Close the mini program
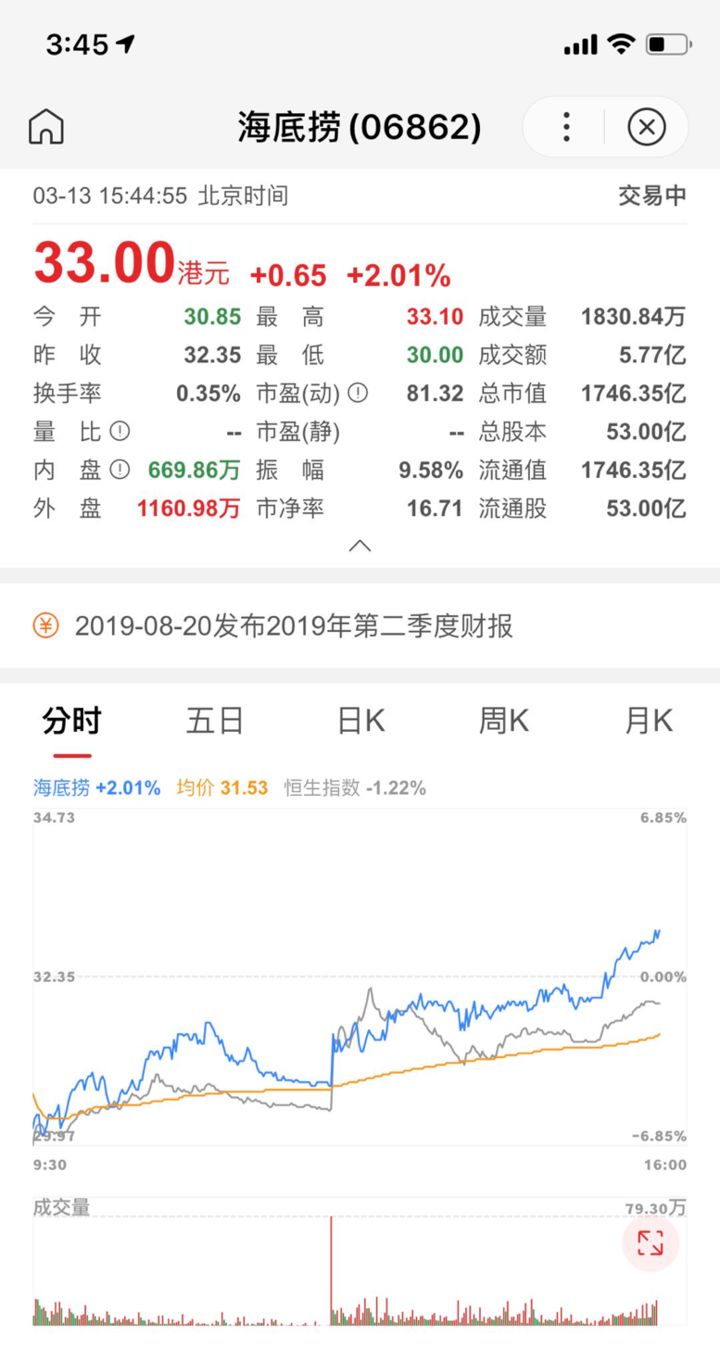 [646, 127]
